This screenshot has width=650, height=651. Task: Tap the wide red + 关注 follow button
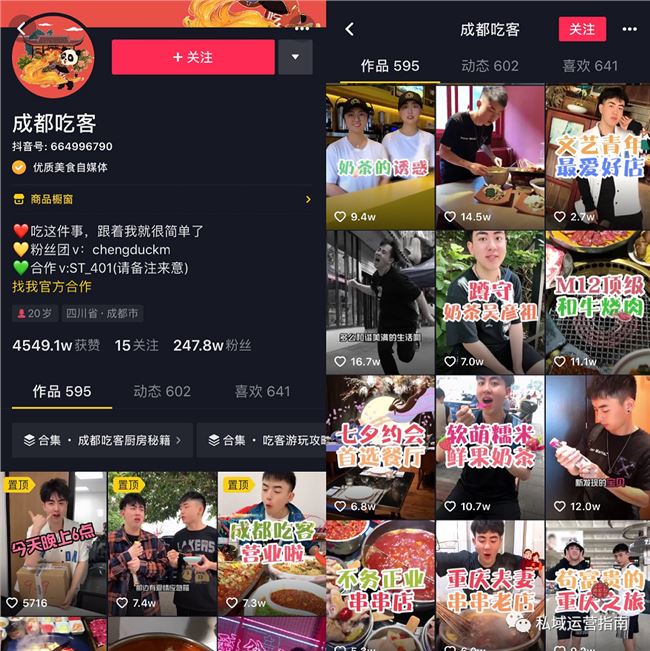[x=193, y=57]
